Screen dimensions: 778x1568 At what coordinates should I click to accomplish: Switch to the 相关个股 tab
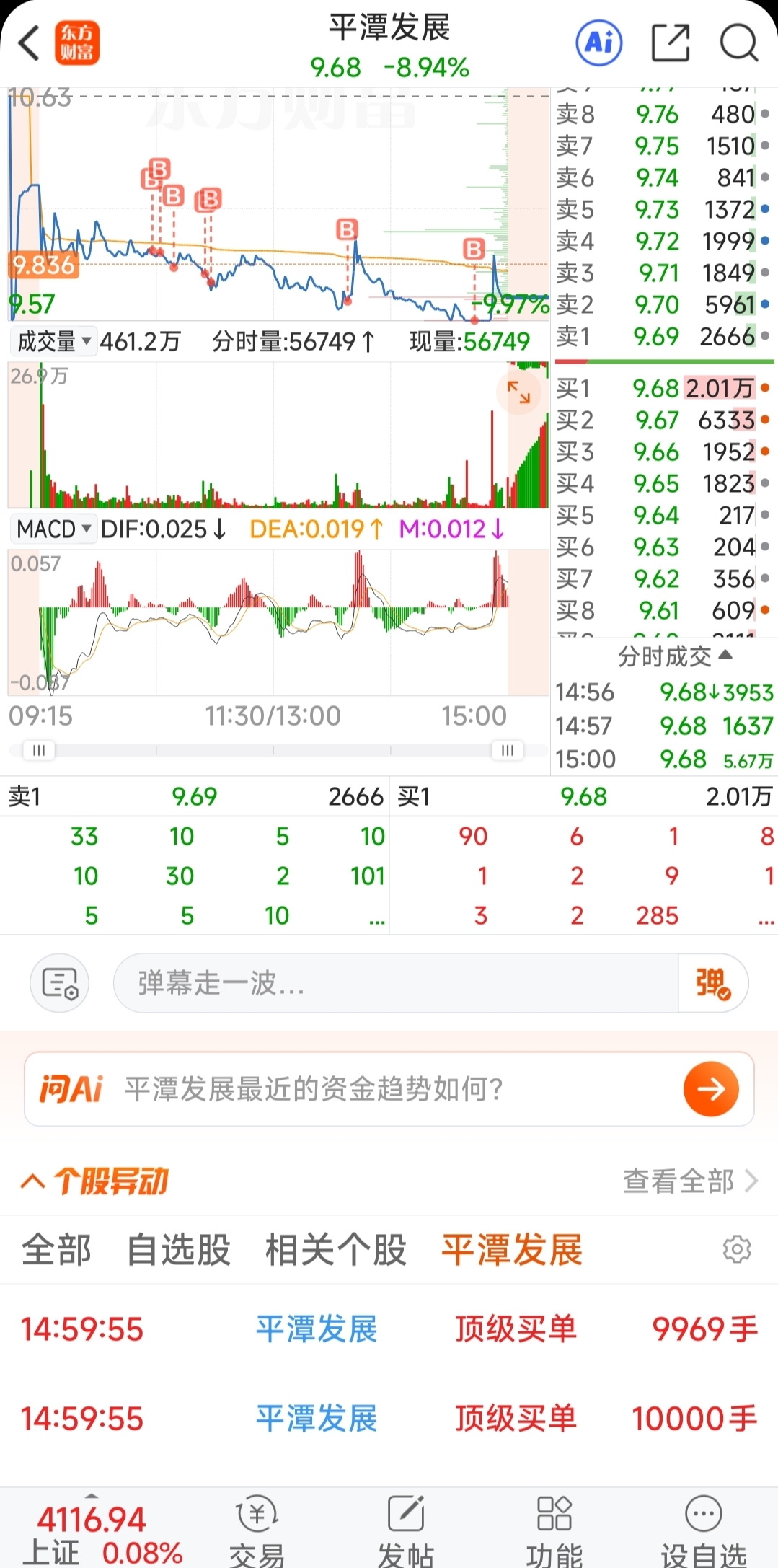(x=336, y=1250)
